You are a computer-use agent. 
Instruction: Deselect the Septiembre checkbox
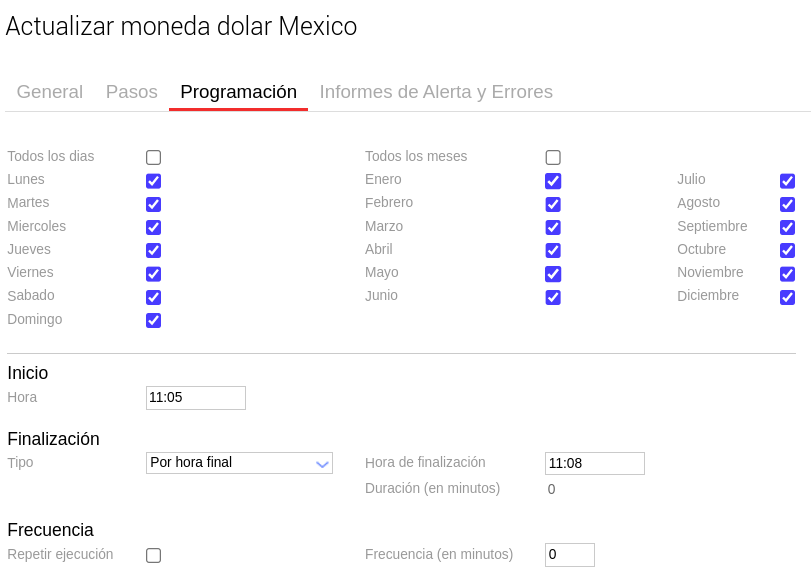787,227
